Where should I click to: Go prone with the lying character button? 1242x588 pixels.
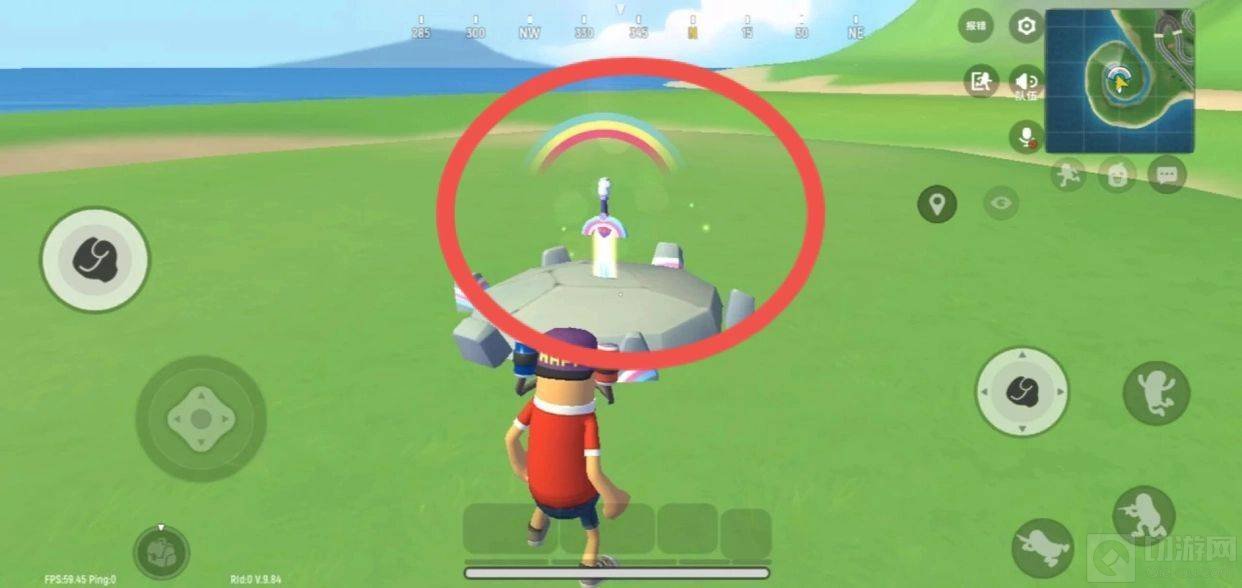[1043, 548]
